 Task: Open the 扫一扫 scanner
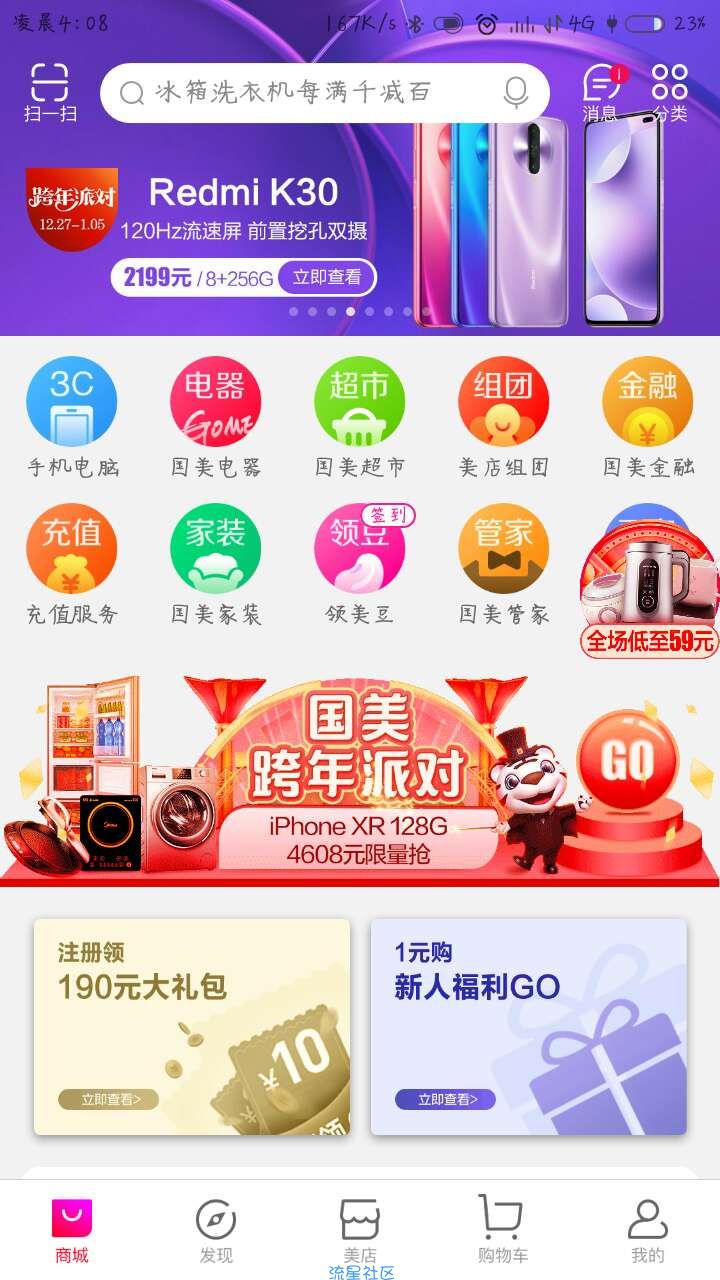(x=49, y=92)
